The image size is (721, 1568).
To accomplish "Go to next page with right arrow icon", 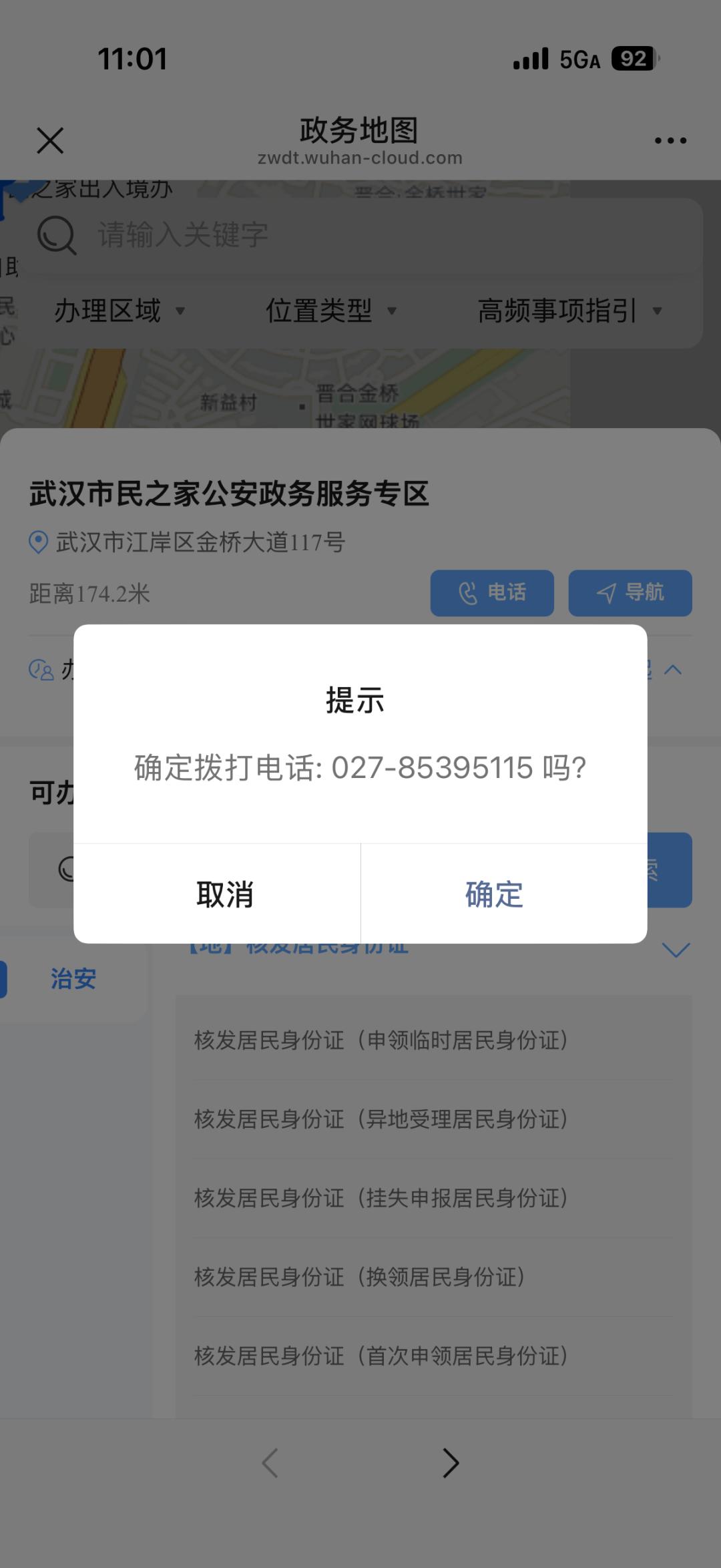I will (451, 1462).
